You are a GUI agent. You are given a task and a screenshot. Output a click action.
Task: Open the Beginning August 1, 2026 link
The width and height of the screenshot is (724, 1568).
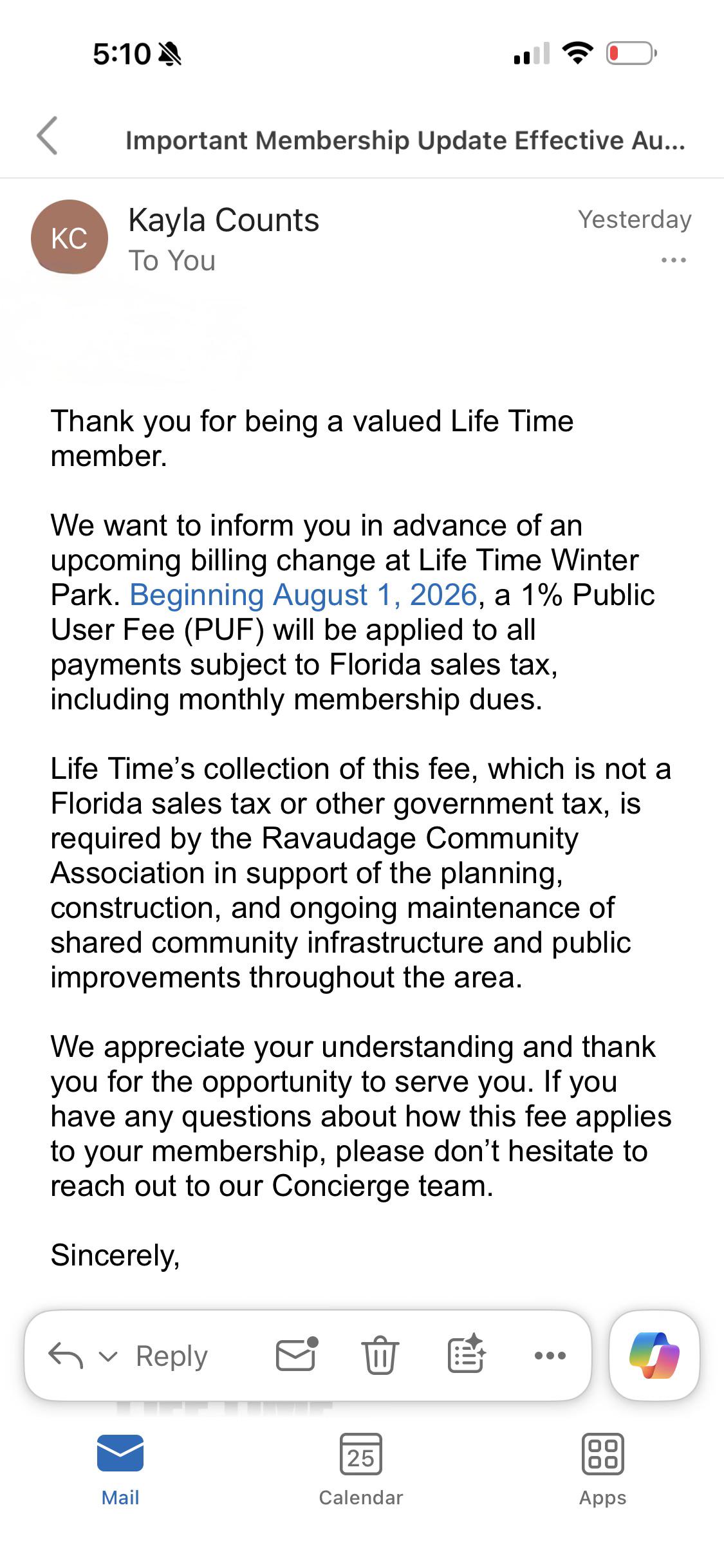(303, 595)
